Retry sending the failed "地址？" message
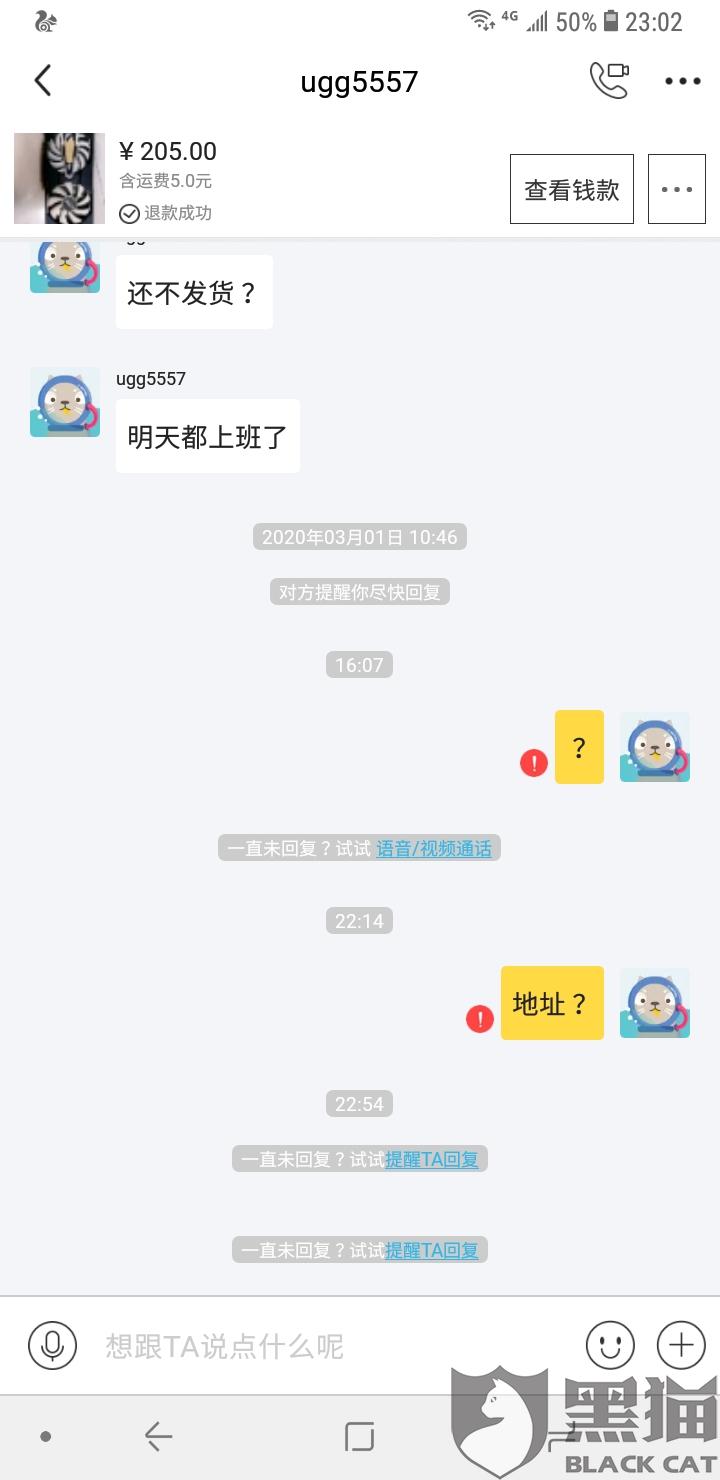 (x=480, y=1020)
